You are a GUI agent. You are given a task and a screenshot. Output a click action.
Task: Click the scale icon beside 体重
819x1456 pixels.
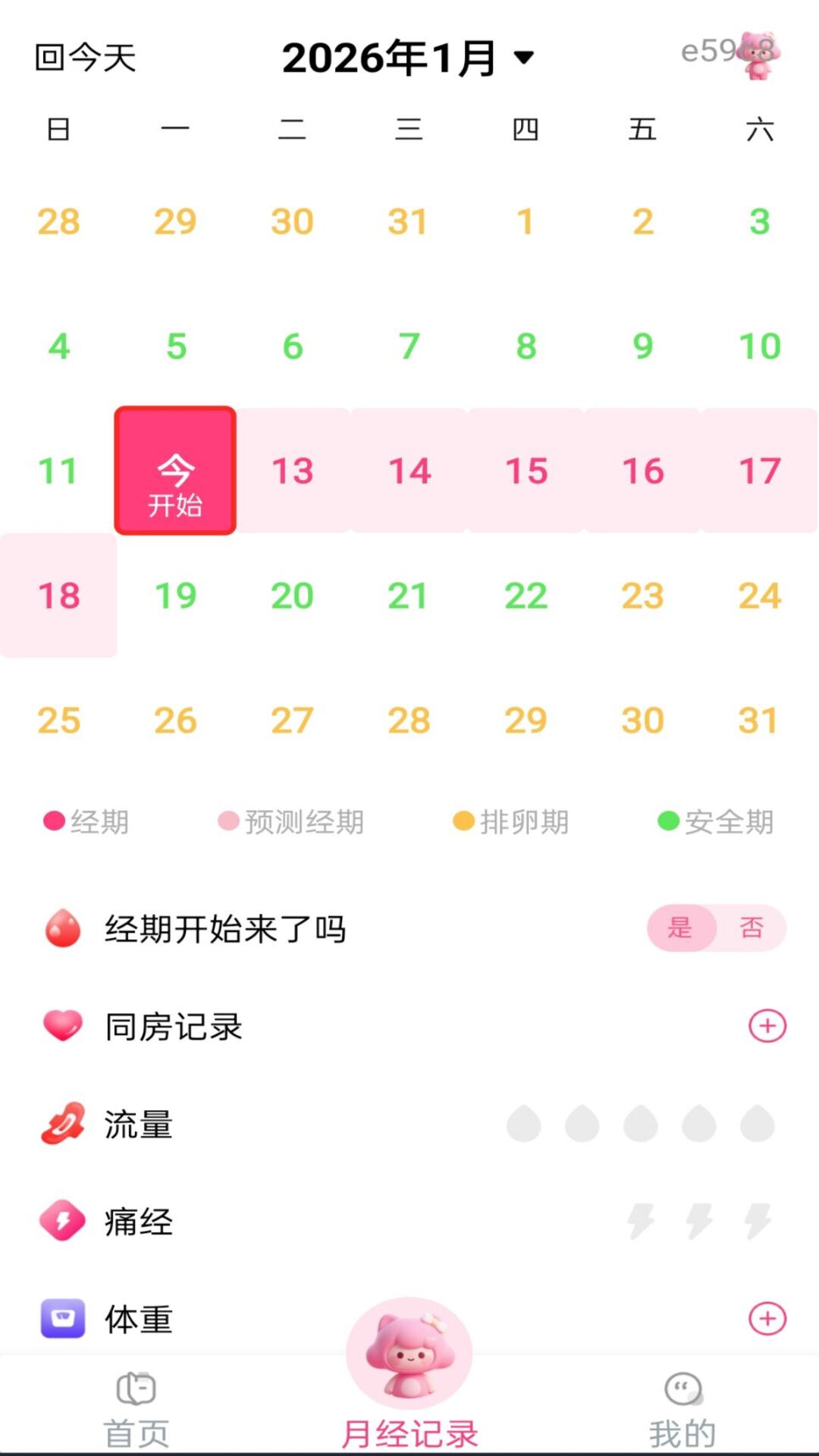click(x=63, y=1318)
